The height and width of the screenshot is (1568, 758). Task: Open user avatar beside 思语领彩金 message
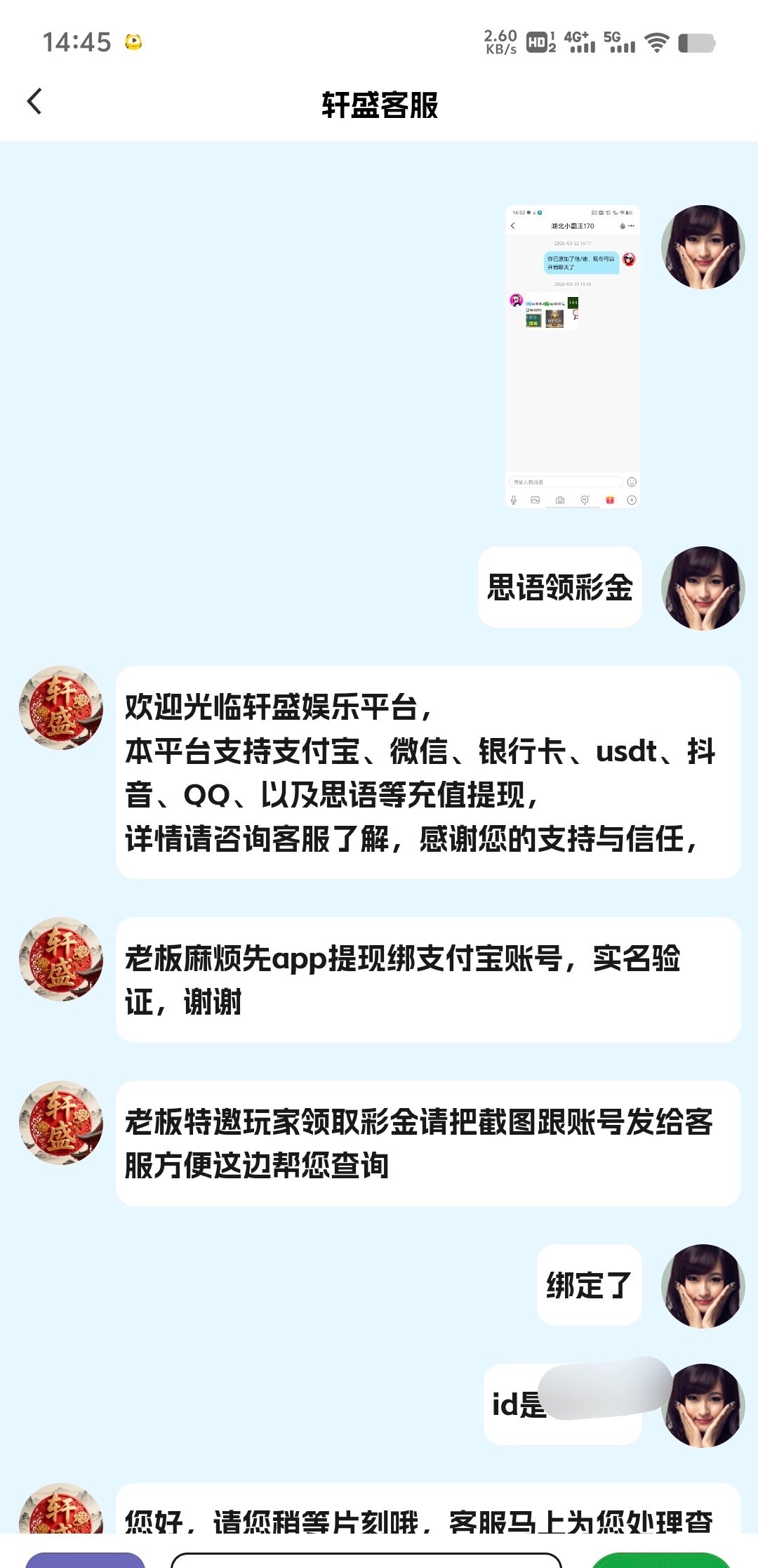coord(703,588)
